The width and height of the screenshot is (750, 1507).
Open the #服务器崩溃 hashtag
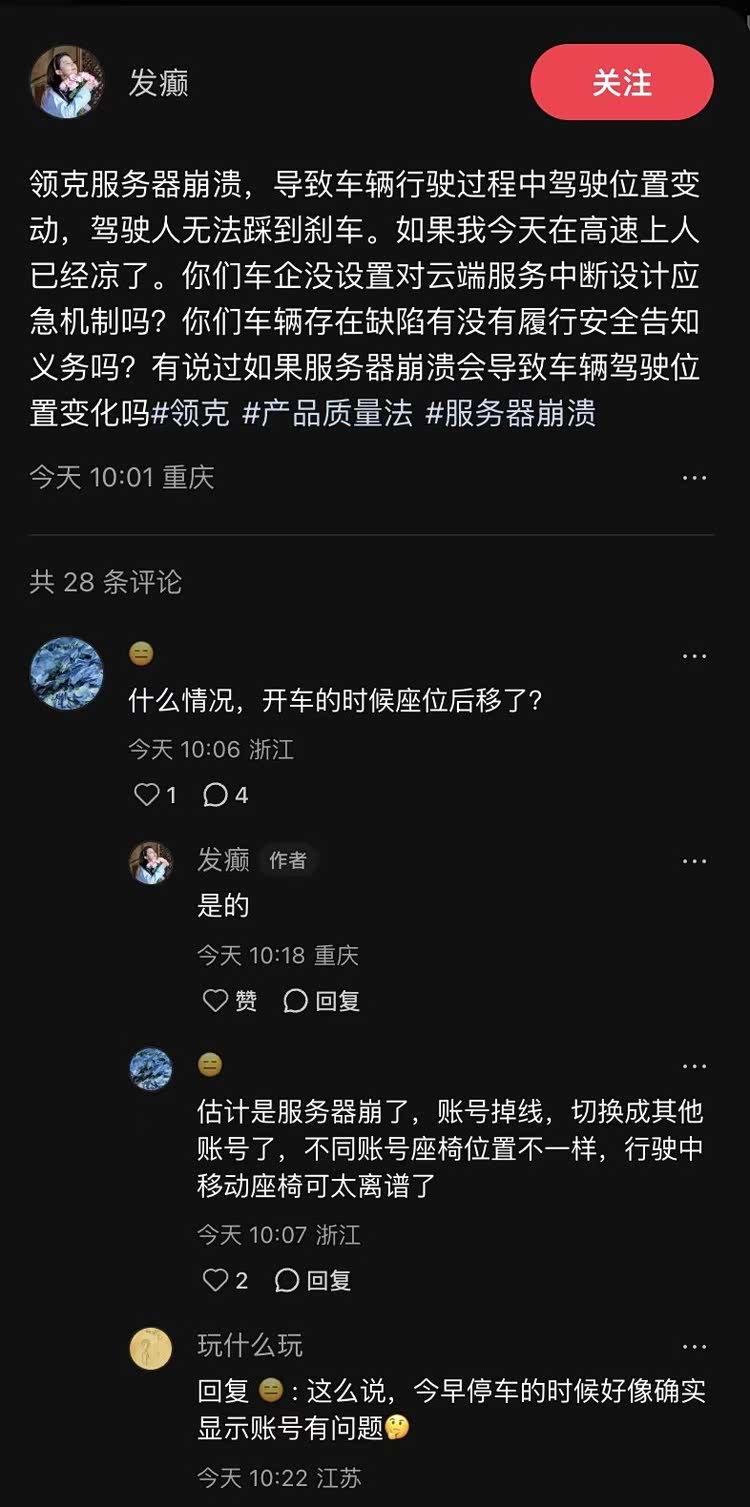(x=510, y=414)
